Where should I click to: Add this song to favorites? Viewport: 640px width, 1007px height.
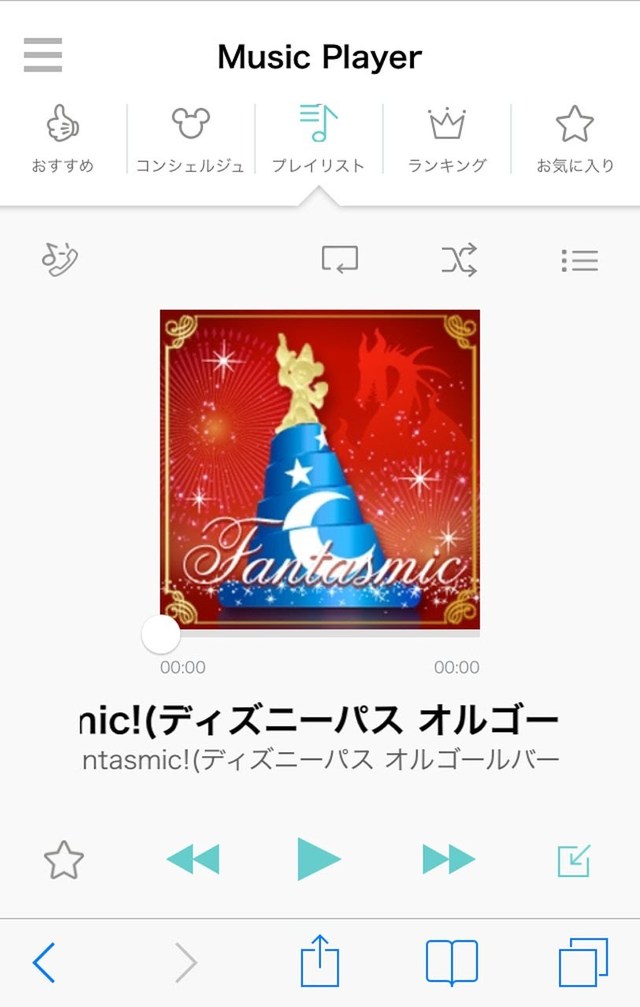point(64,860)
